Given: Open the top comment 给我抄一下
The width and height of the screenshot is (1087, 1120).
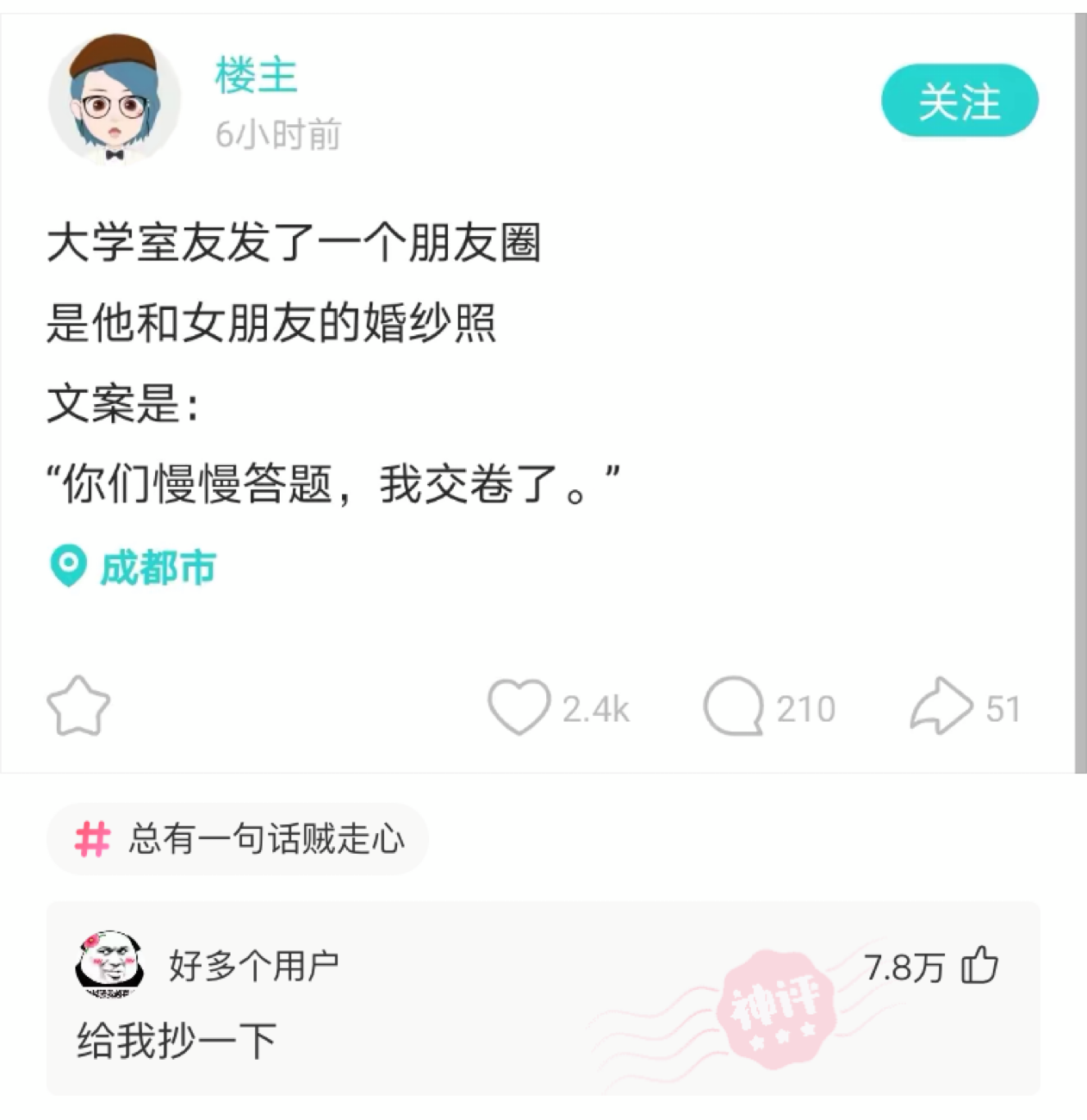Looking at the screenshot, I should (x=177, y=1041).
